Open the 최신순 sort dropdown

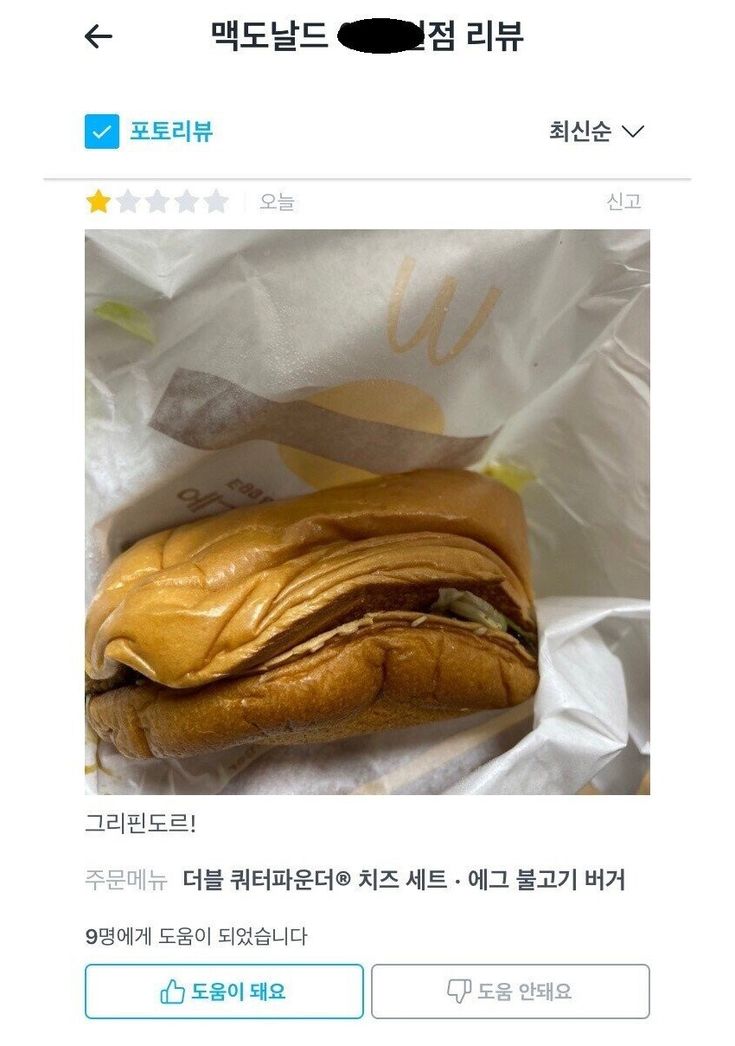[x=596, y=131]
